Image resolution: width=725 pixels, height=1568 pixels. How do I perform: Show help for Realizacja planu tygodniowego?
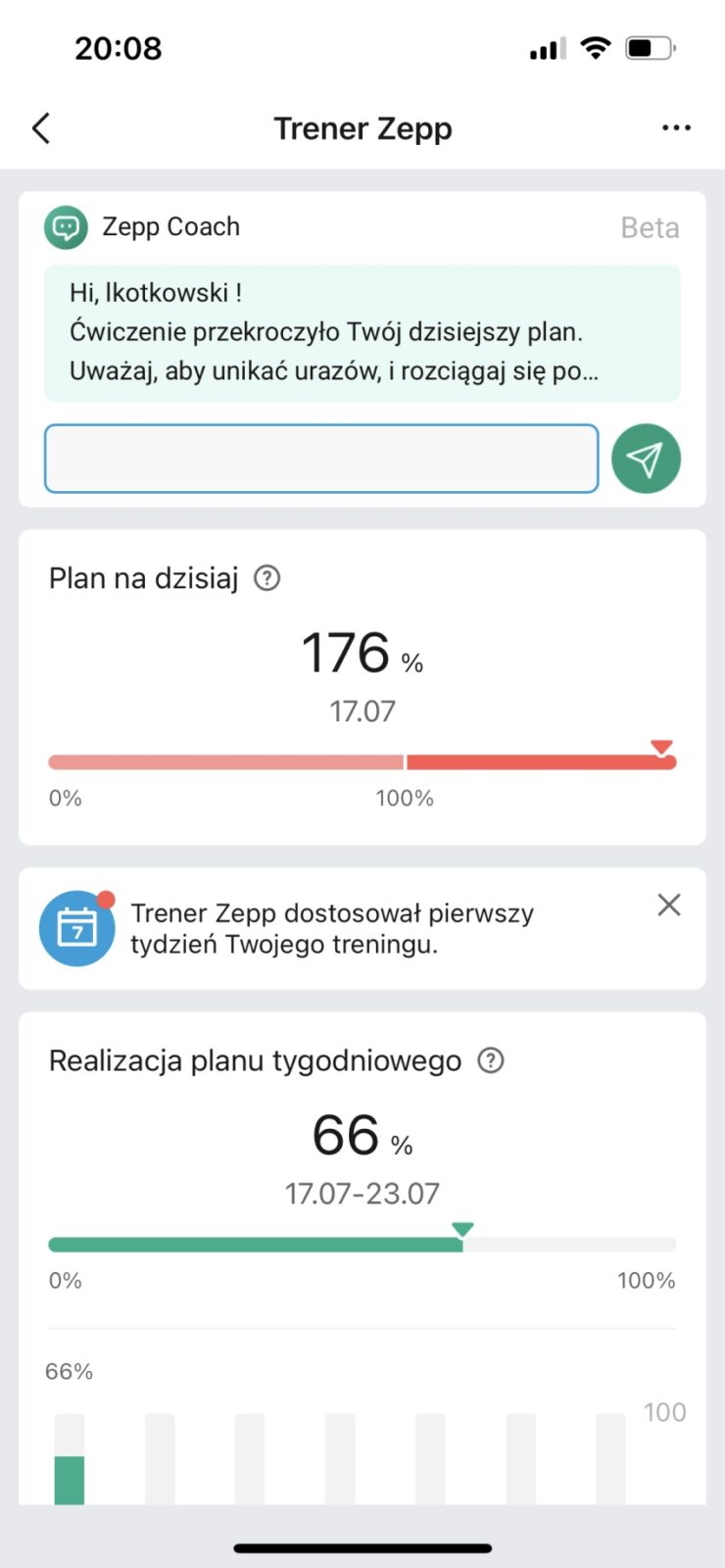[x=490, y=1060]
